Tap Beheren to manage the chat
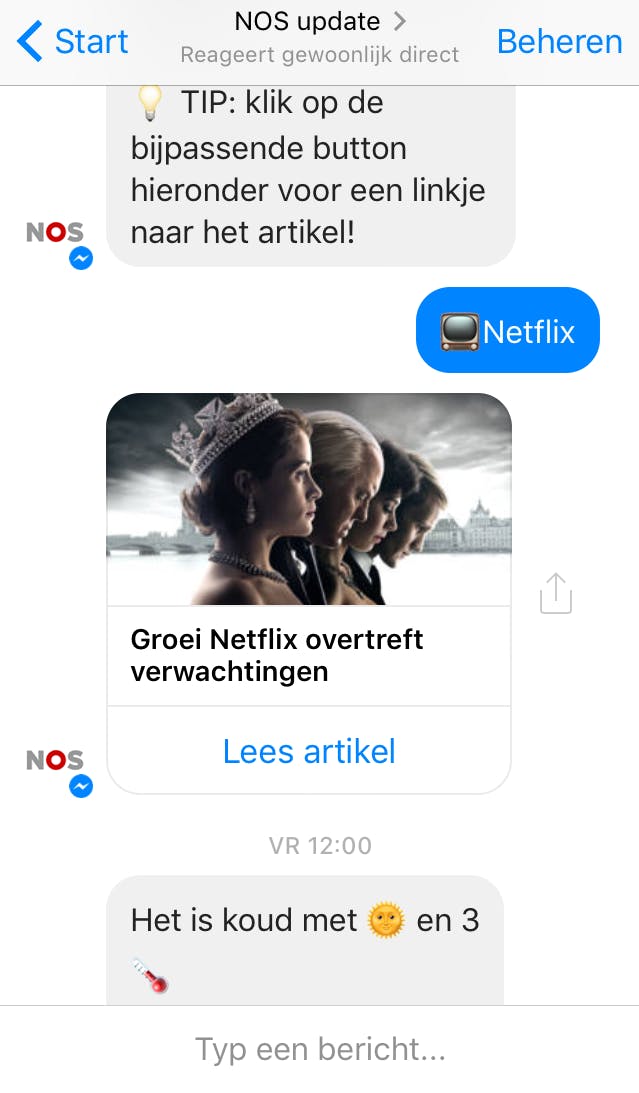The height and width of the screenshot is (1093, 639). click(x=559, y=42)
